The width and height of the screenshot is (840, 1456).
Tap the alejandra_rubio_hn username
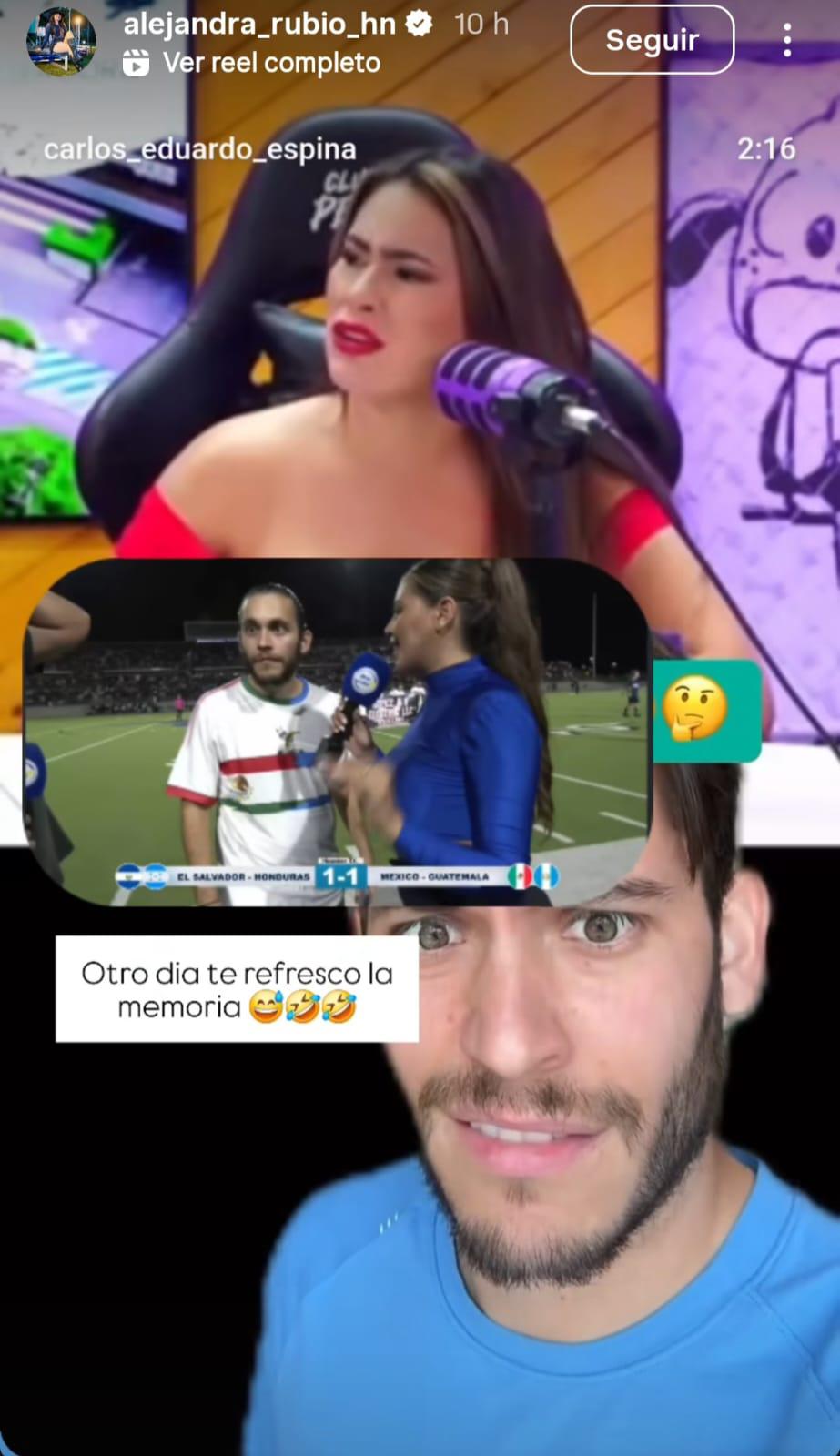[259, 24]
